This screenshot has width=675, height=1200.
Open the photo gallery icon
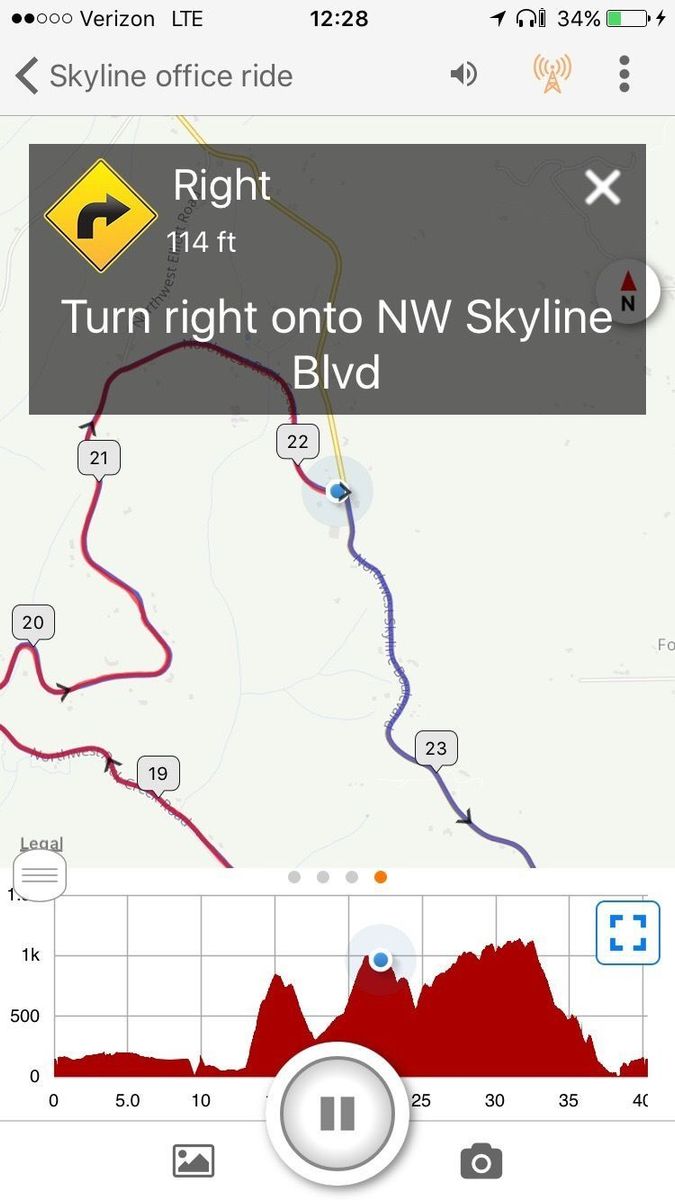pos(194,1161)
